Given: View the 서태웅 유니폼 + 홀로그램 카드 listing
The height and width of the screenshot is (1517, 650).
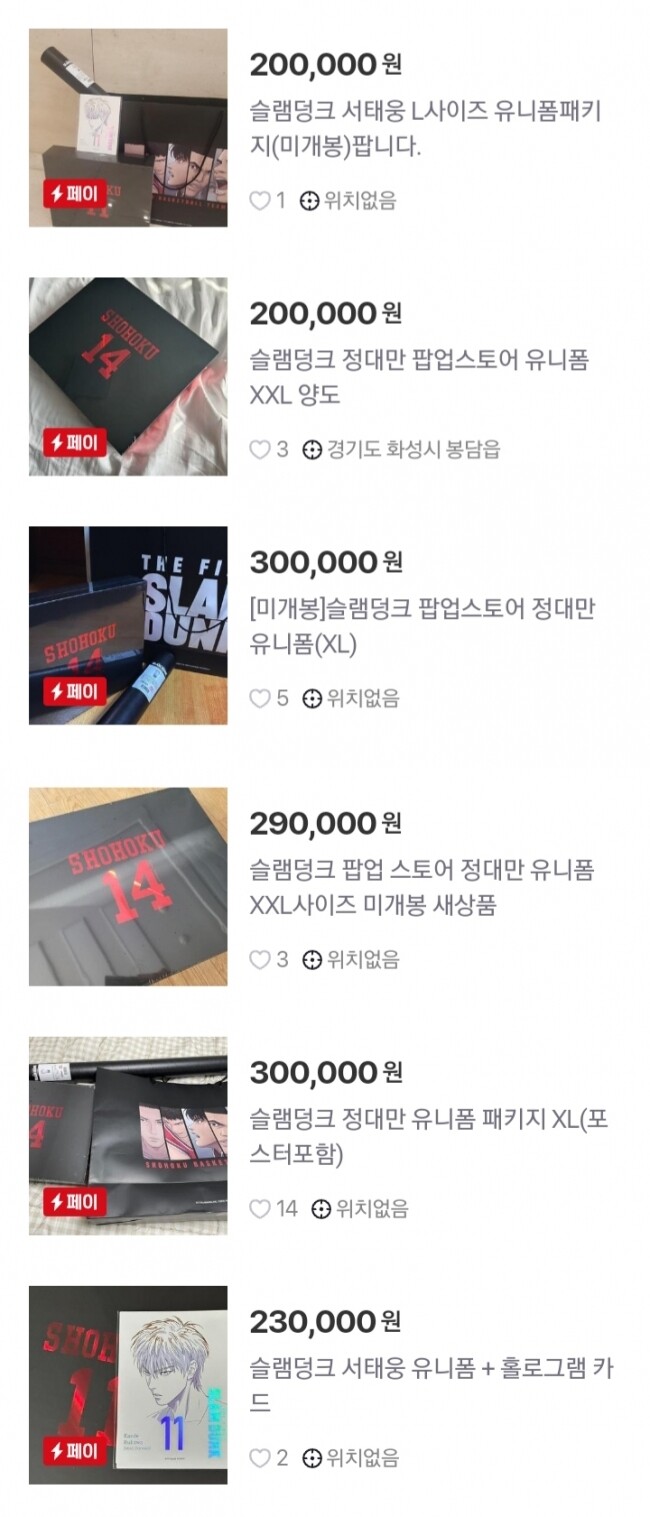Looking at the screenshot, I should (430, 1385).
